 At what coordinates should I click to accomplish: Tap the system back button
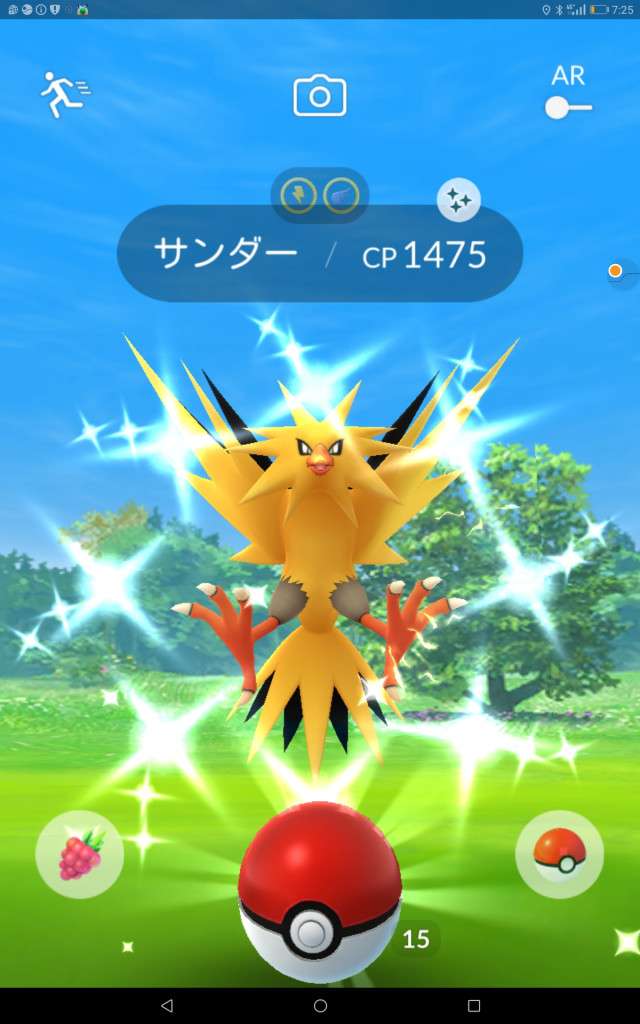pos(167,1005)
